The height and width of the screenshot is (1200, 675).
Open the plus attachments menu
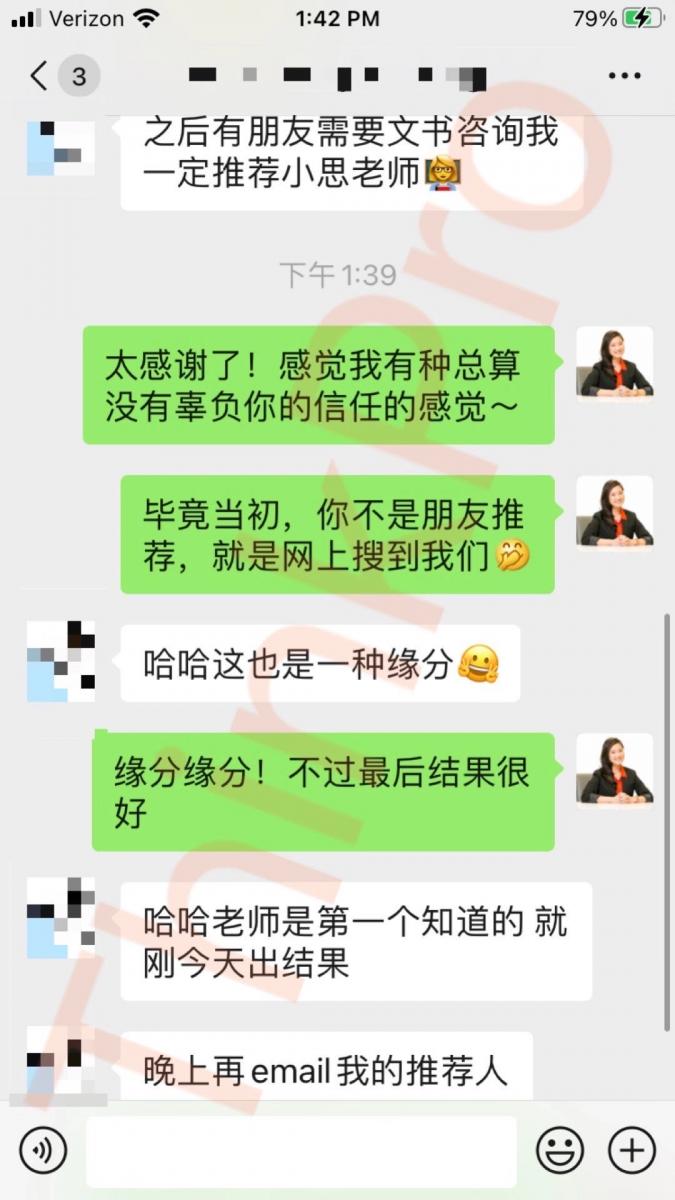632,1151
